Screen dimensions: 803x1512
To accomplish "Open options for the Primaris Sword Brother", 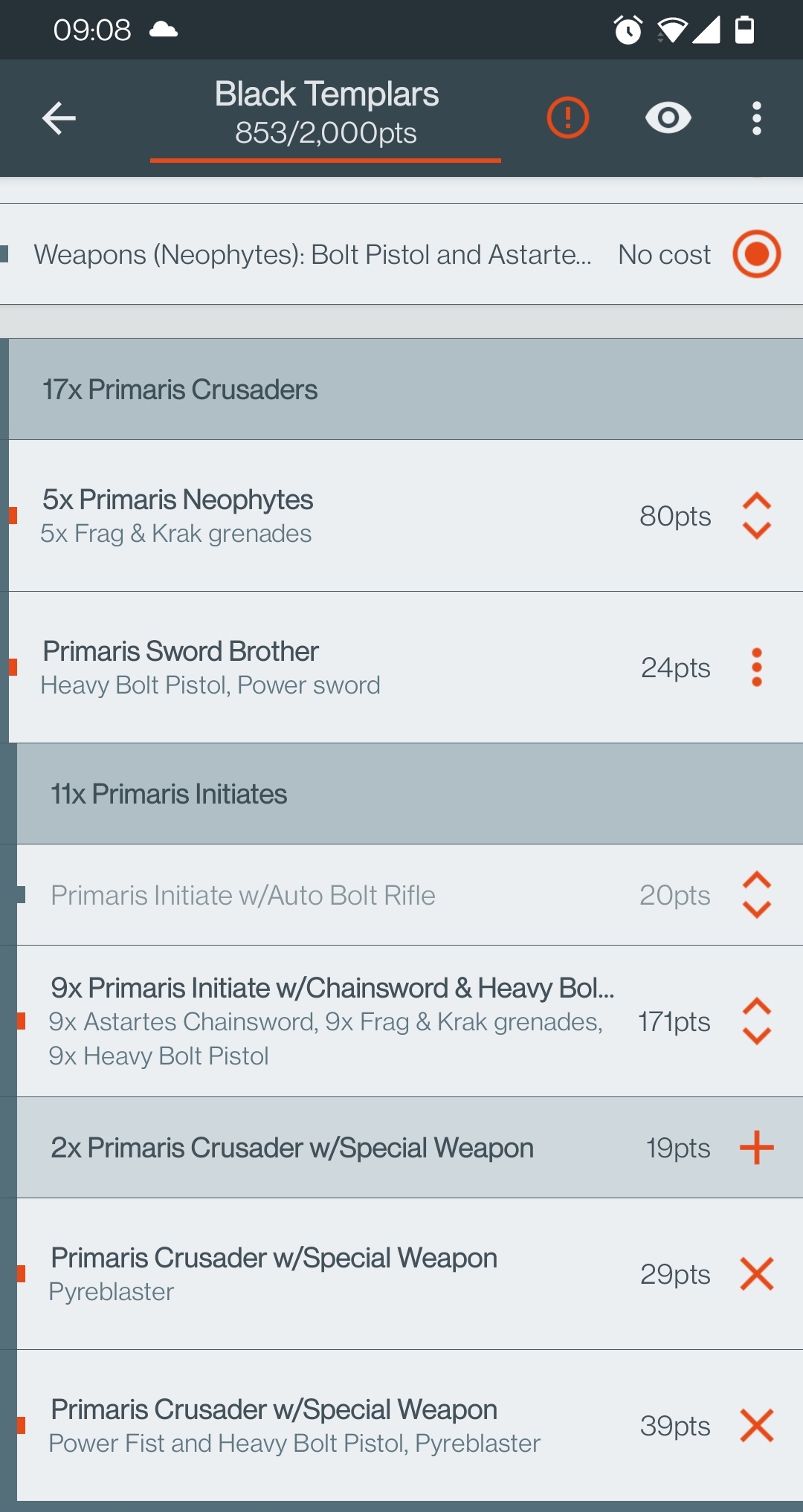I will click(756, 668).
